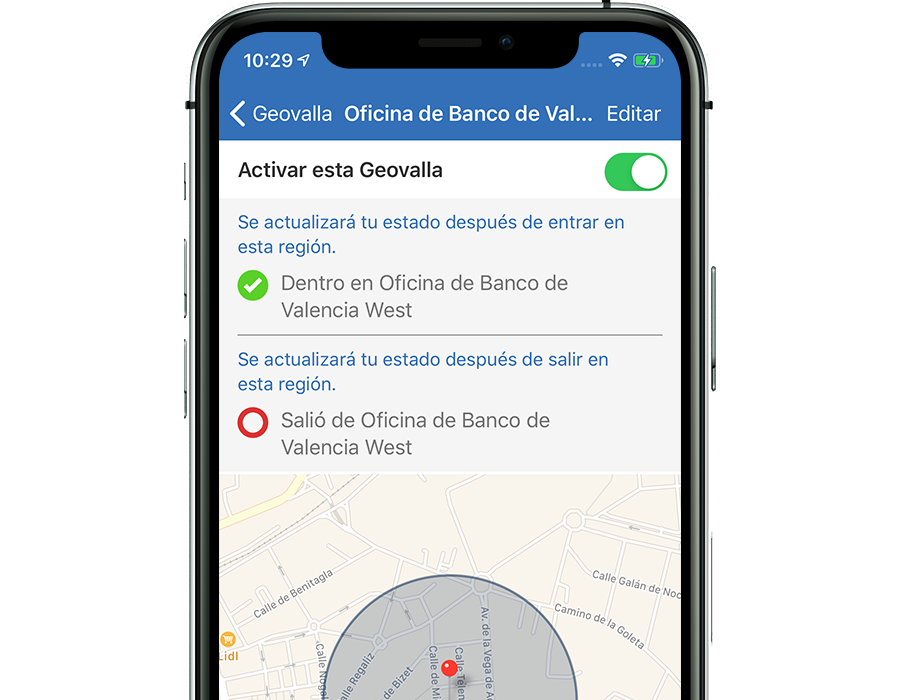Open the Salió de Oficina status row

[x=415, y=433]
